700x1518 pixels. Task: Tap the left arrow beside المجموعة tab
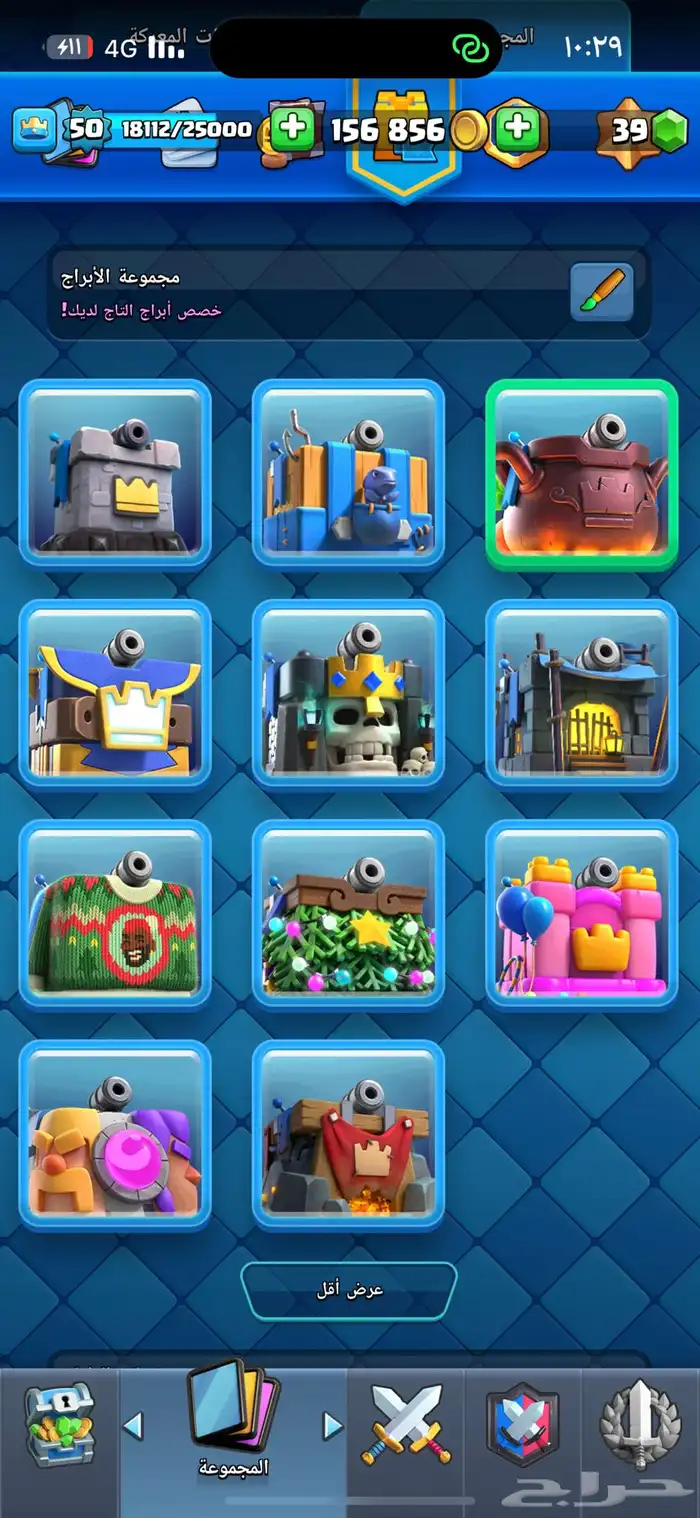pyautogui.click(x=133, y=1426)
